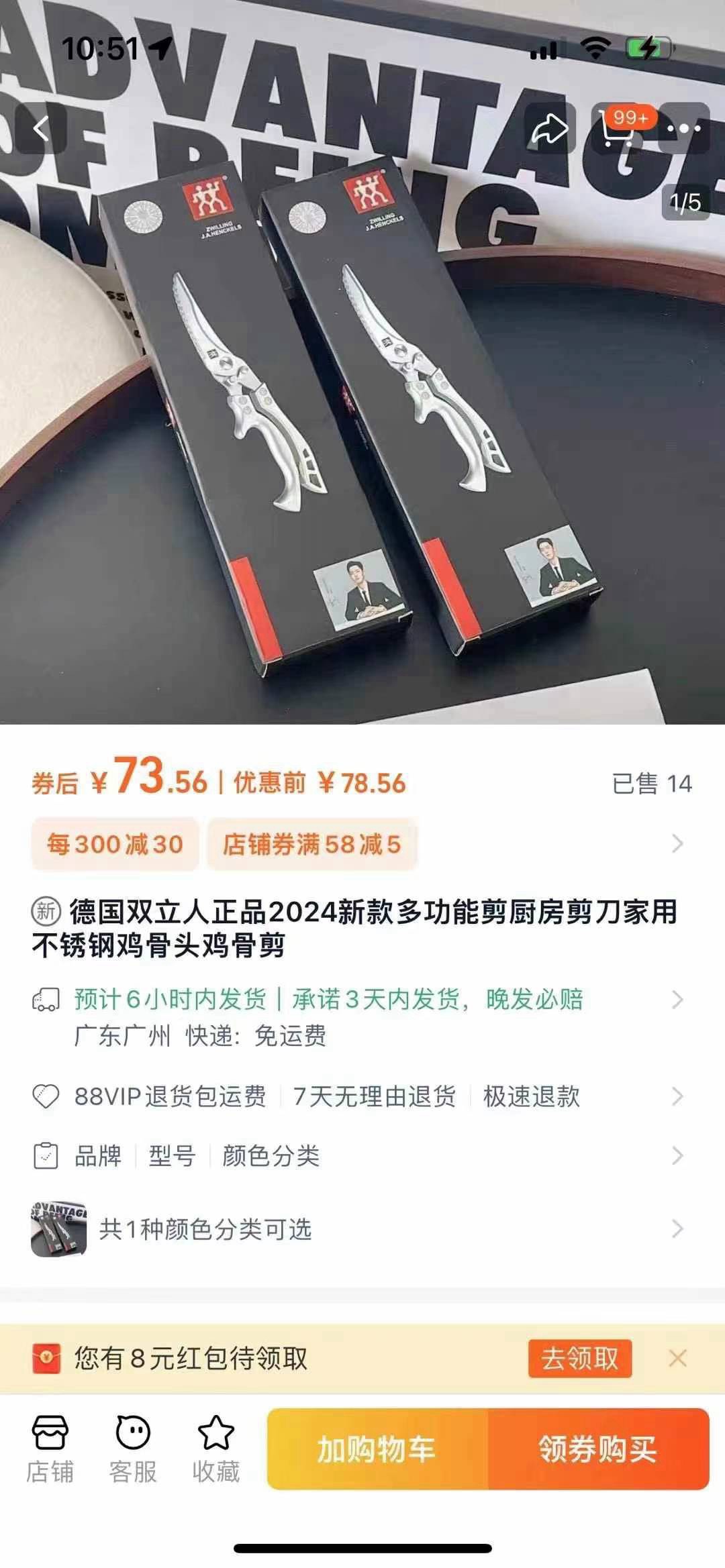Open the 每300减30 coupon details
Viewport: 725px width, 1568px height.
click(x=115, y=844)
